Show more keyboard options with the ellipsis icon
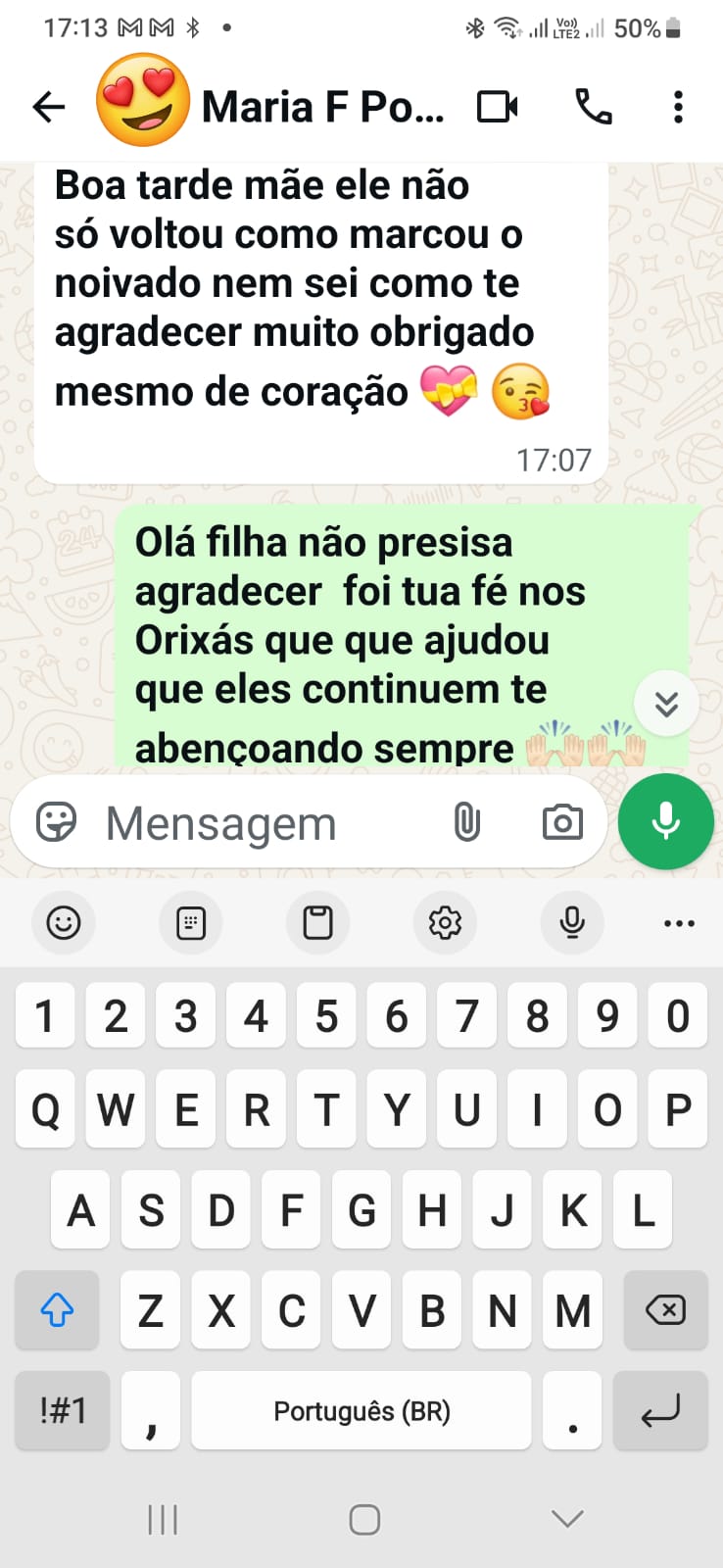Image resolution: width=723 pixels, height=1568 pixels. [679, 922]
